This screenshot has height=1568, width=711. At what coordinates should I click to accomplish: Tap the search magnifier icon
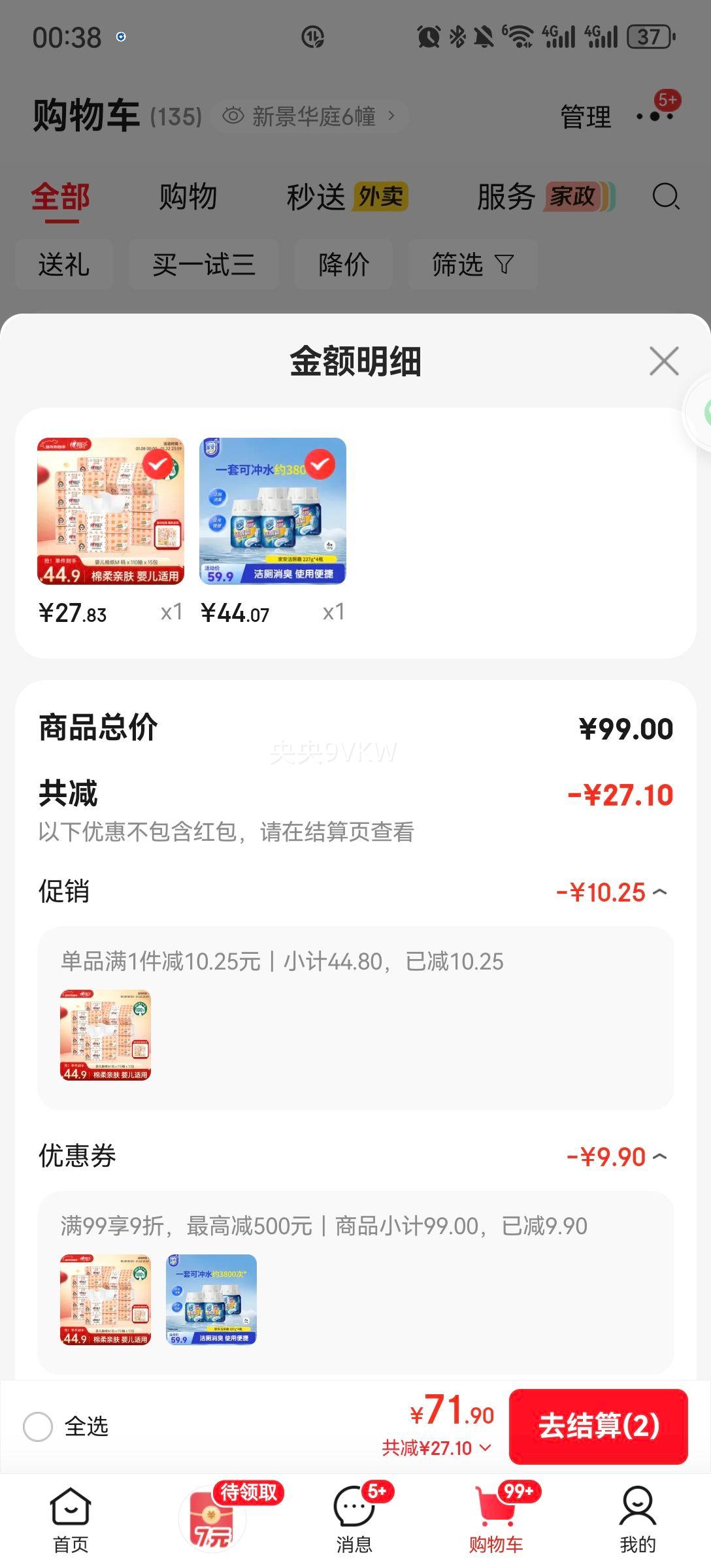pyautogui.click(x=665, y=197)
